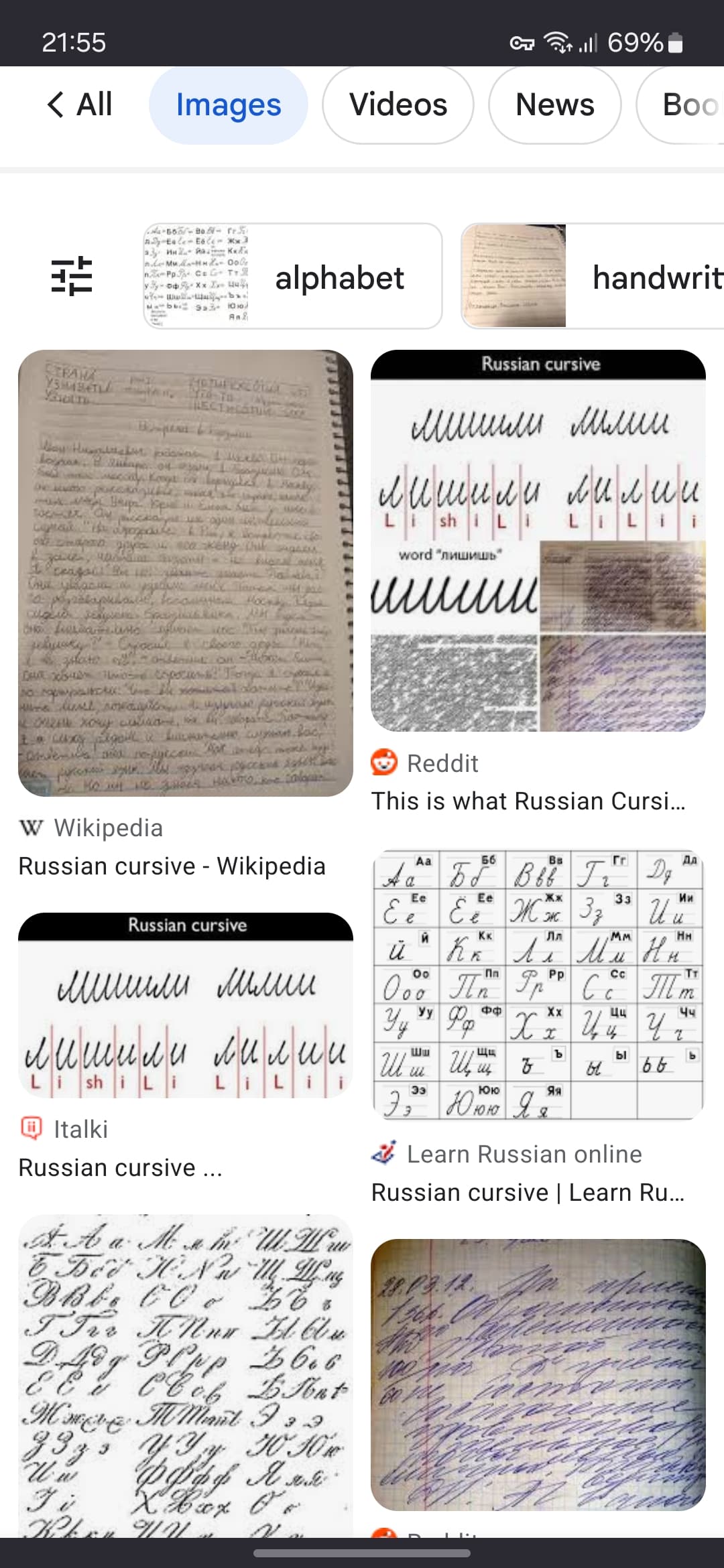
Task: Switch to the Videos tab
Action: click(398, 105)
